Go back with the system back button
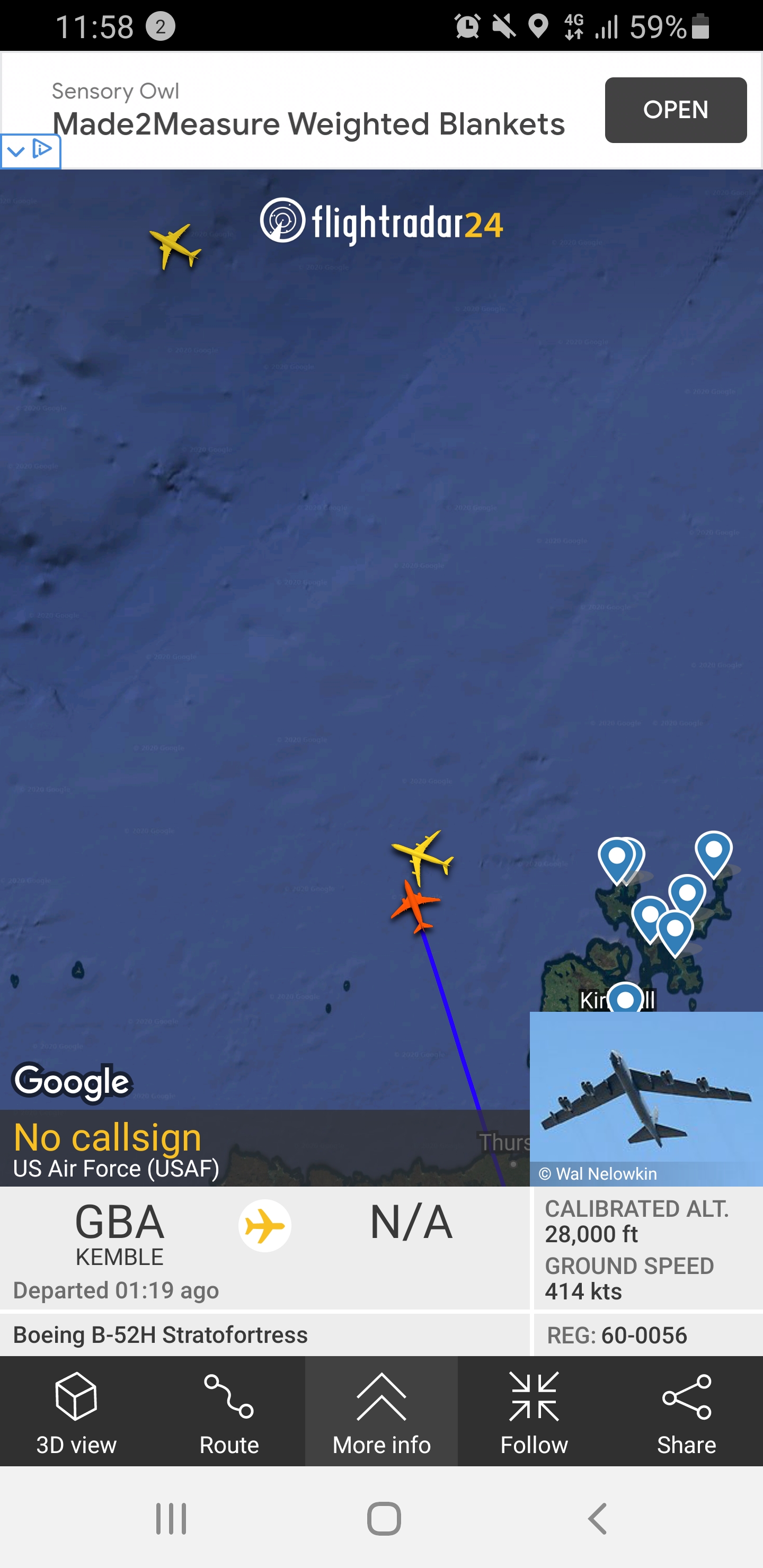 coord(597,1518)
